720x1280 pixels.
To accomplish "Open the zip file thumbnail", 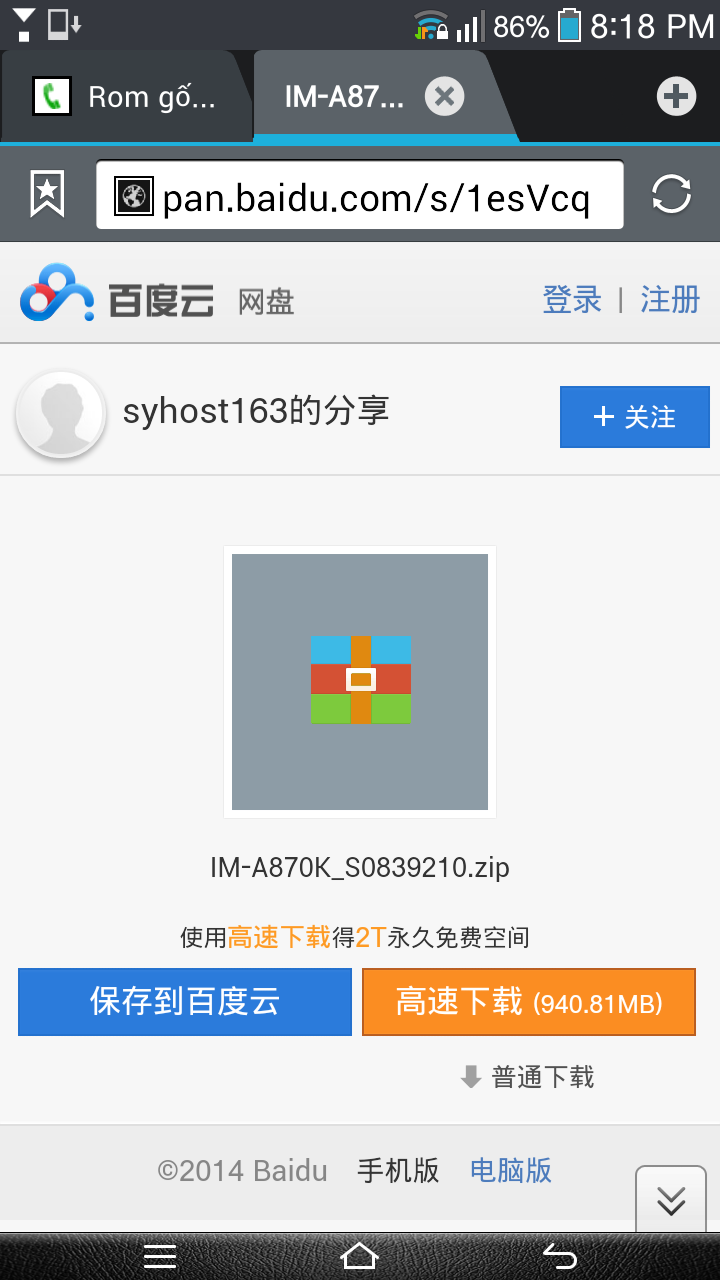I will click(360, 682).
